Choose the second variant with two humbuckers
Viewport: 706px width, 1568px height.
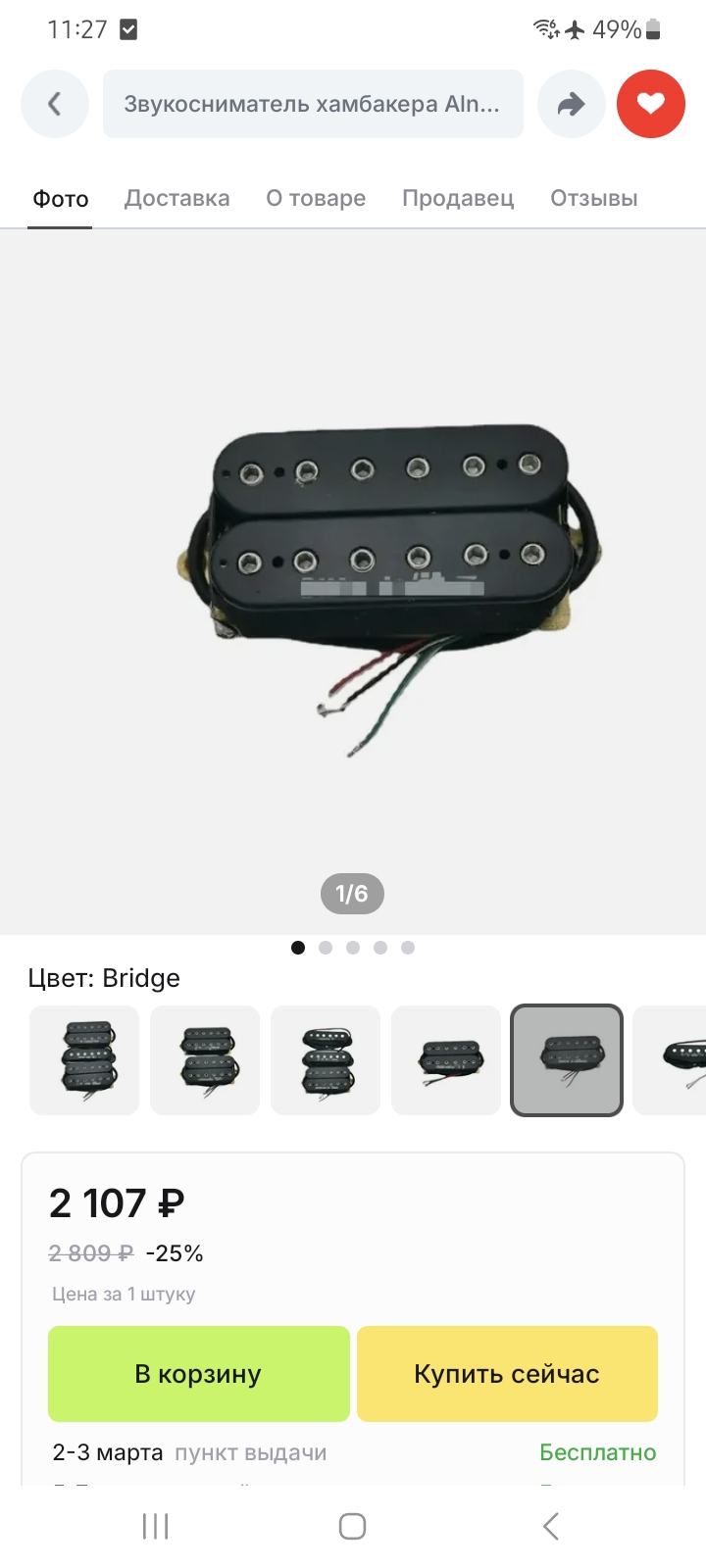pos(205,1059)
